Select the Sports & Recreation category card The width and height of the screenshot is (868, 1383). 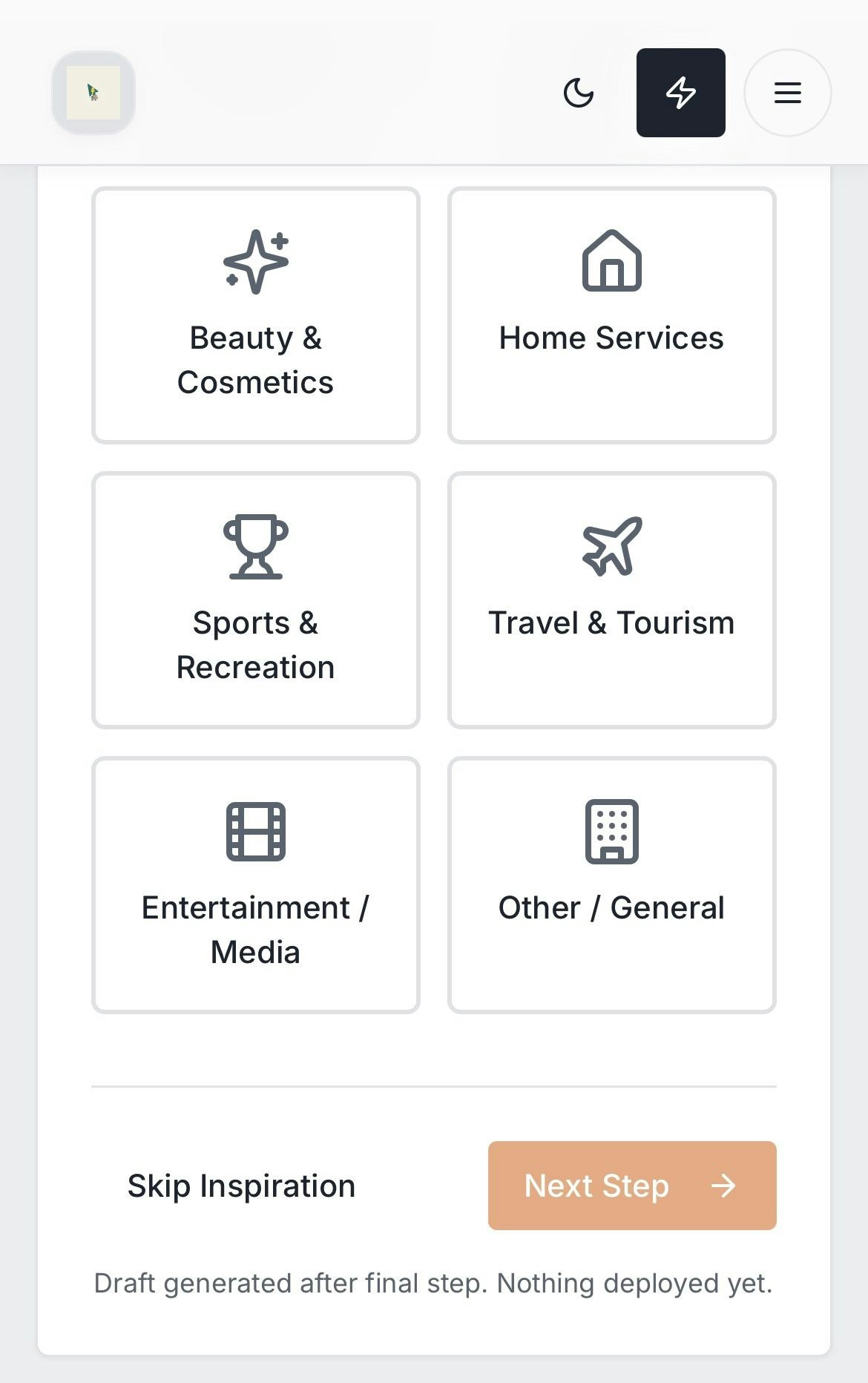[x=255, y=599]
